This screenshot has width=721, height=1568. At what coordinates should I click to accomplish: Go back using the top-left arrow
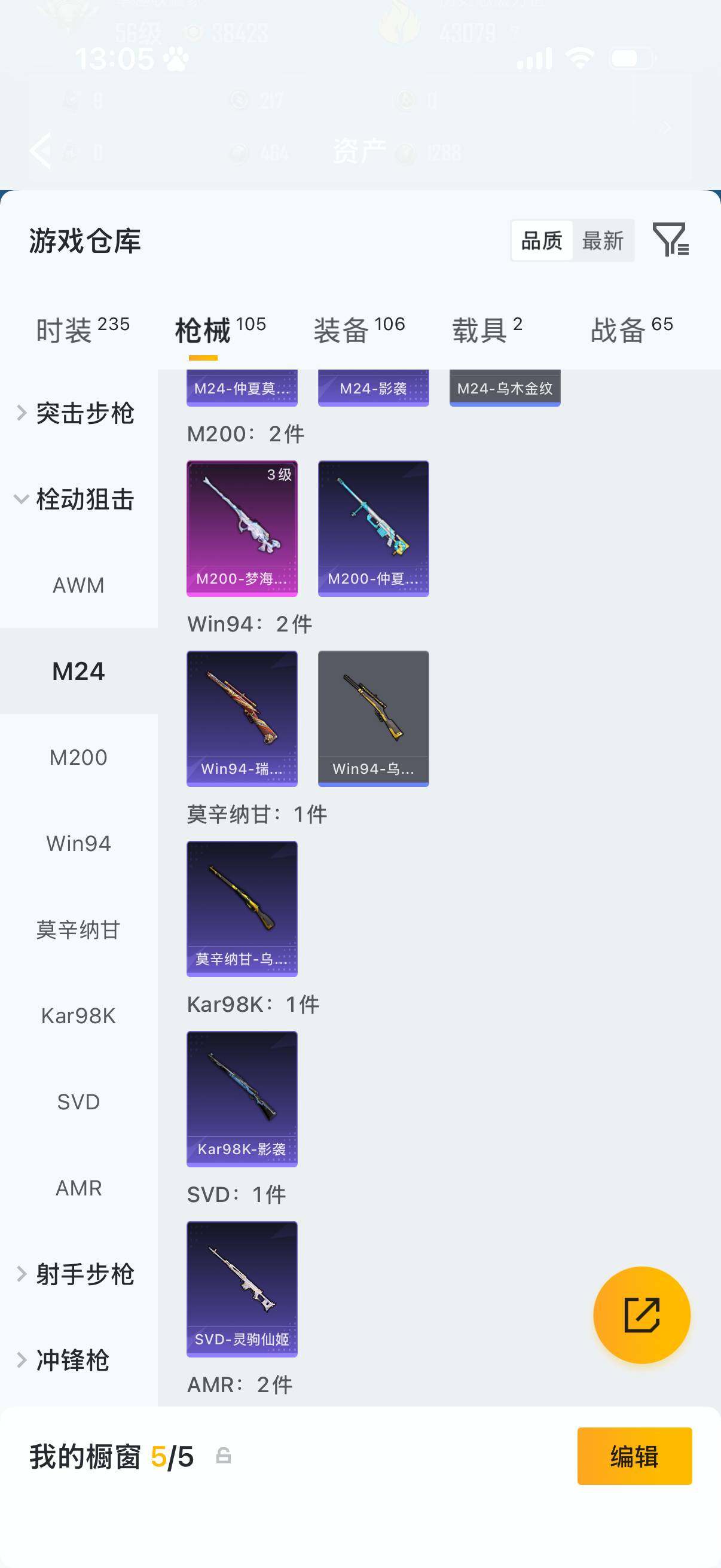(x=40, y=151)
